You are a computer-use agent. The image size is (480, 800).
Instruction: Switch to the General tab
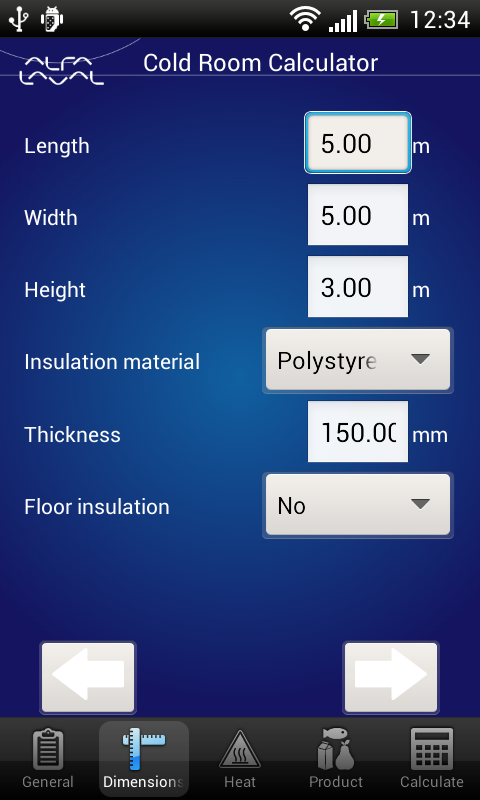click(48, 758)
